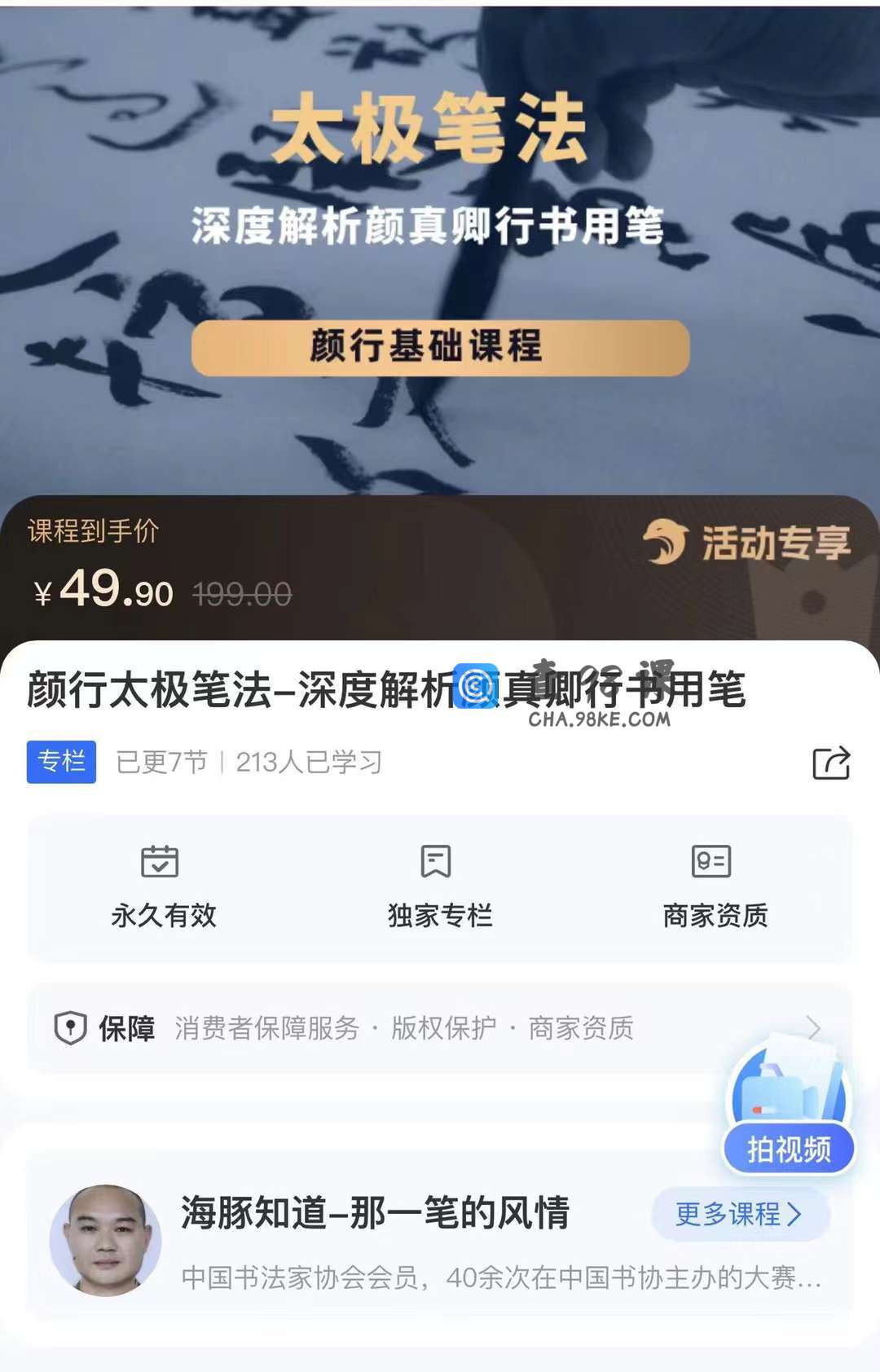The height and width of the screenshot is (1372, 880).
Task: Share this course via share icon
Action: (x=831, y=763)
